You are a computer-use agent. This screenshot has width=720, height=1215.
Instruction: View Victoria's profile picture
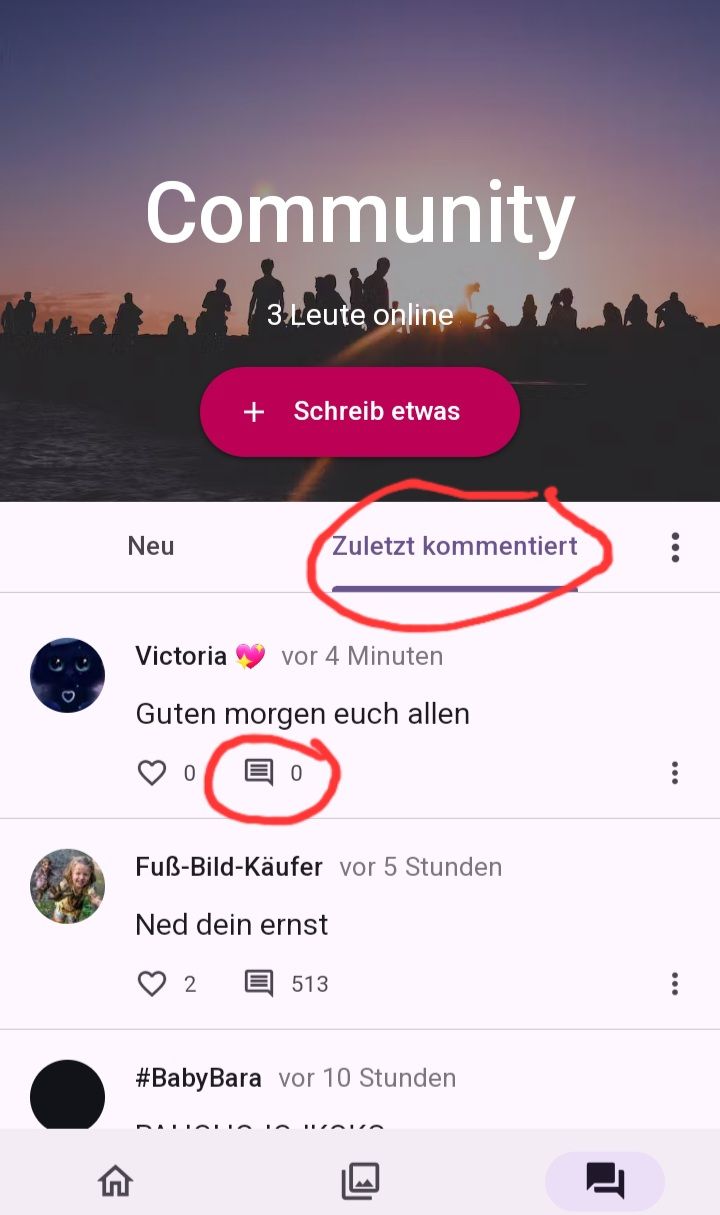click(x=68, y=675)
